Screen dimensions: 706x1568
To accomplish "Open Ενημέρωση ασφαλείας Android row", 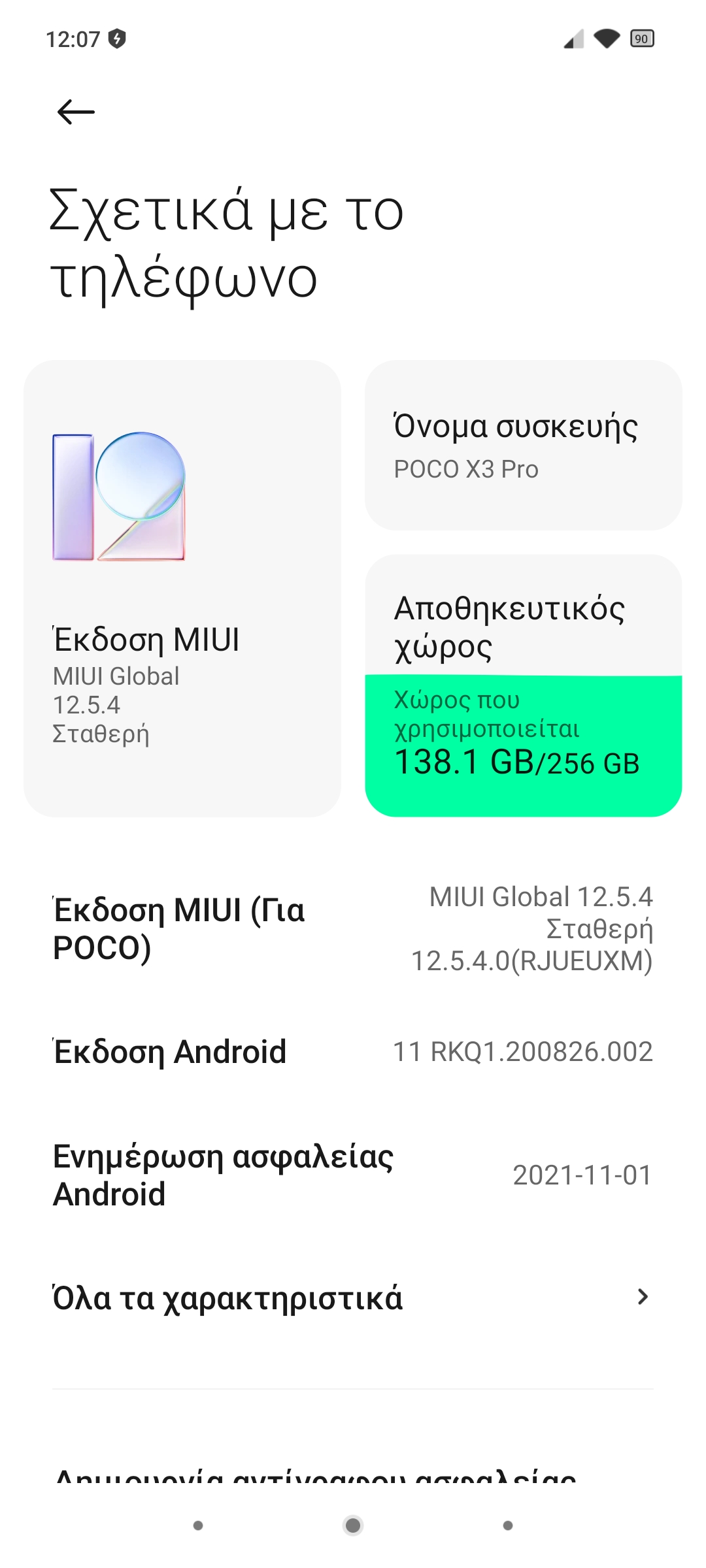I will click(353, 1175).
